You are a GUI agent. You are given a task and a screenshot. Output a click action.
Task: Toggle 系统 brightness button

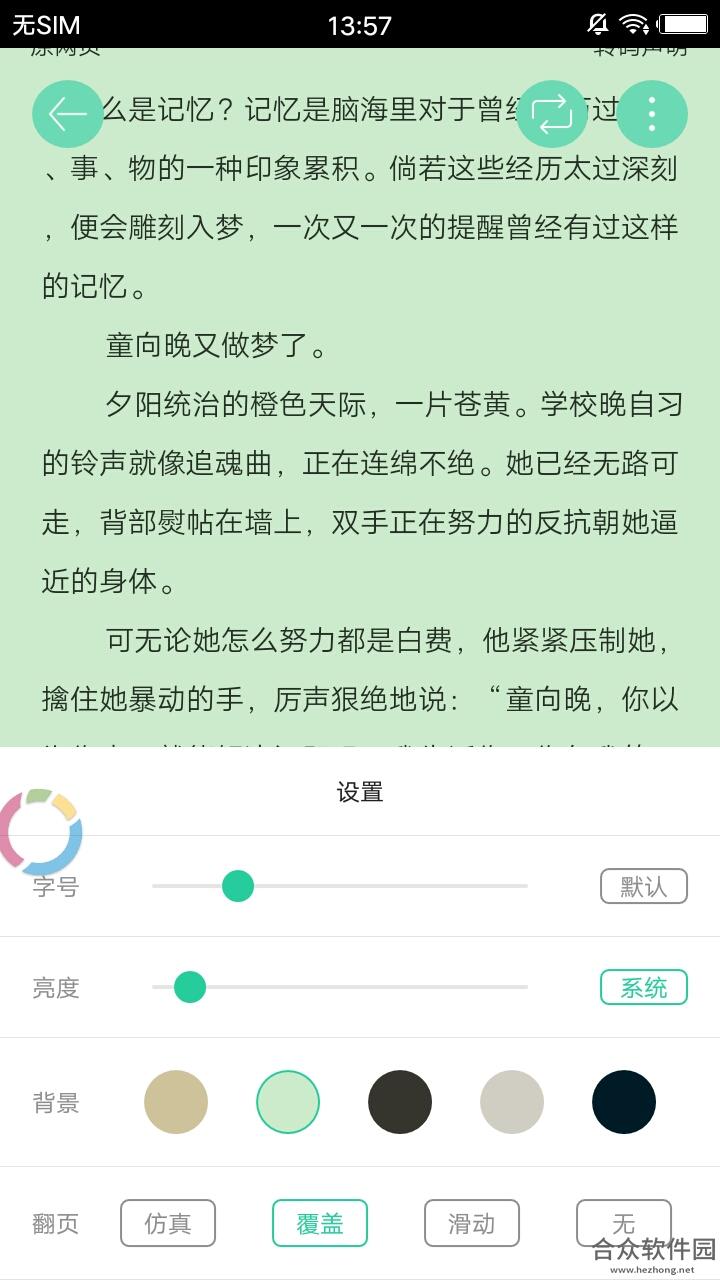(x=644, y=987)
